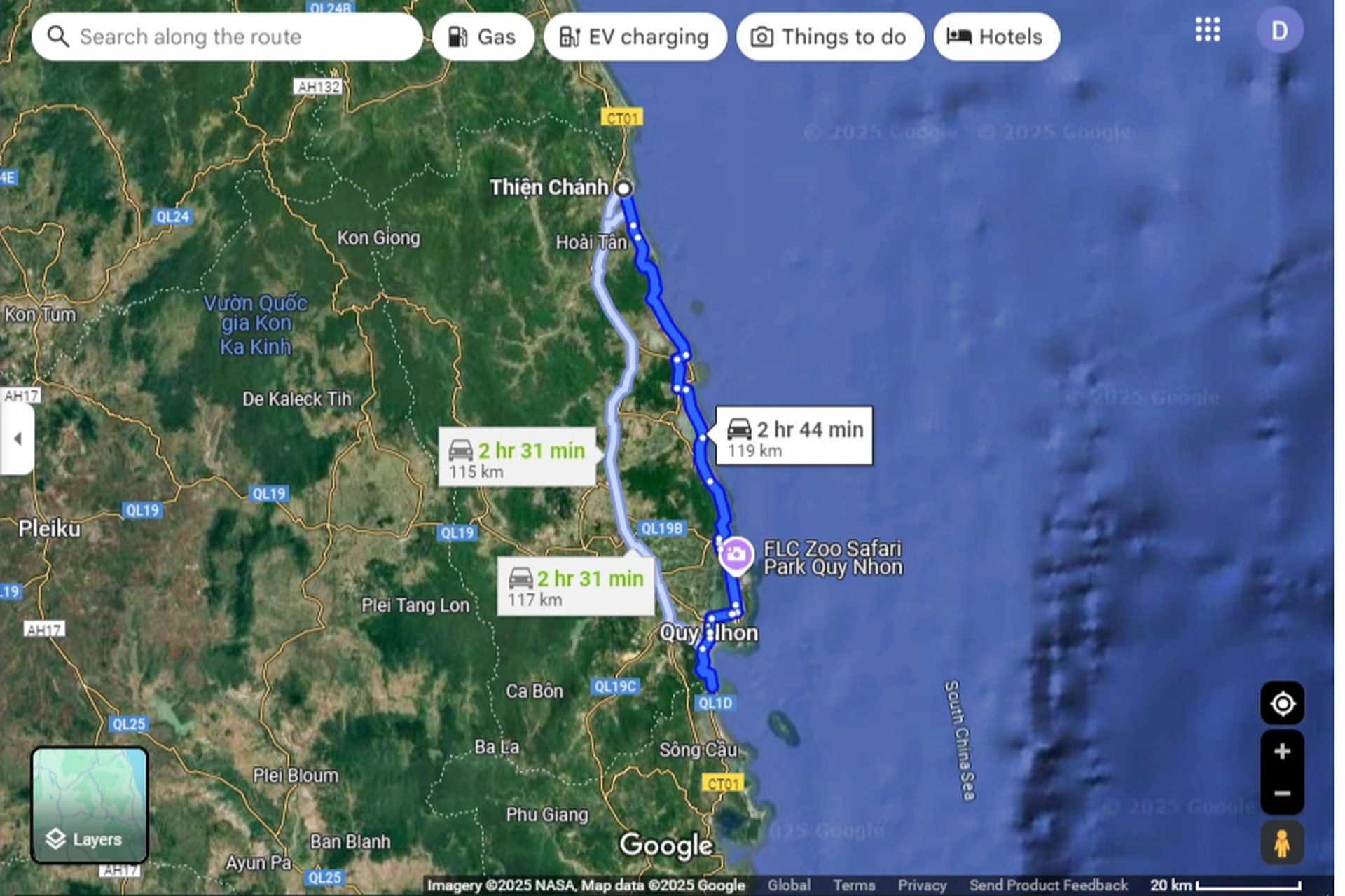The image size is (1345, 896).
Task: Expand the collapsed side panel arrow
Action: (x=18, y=439)
